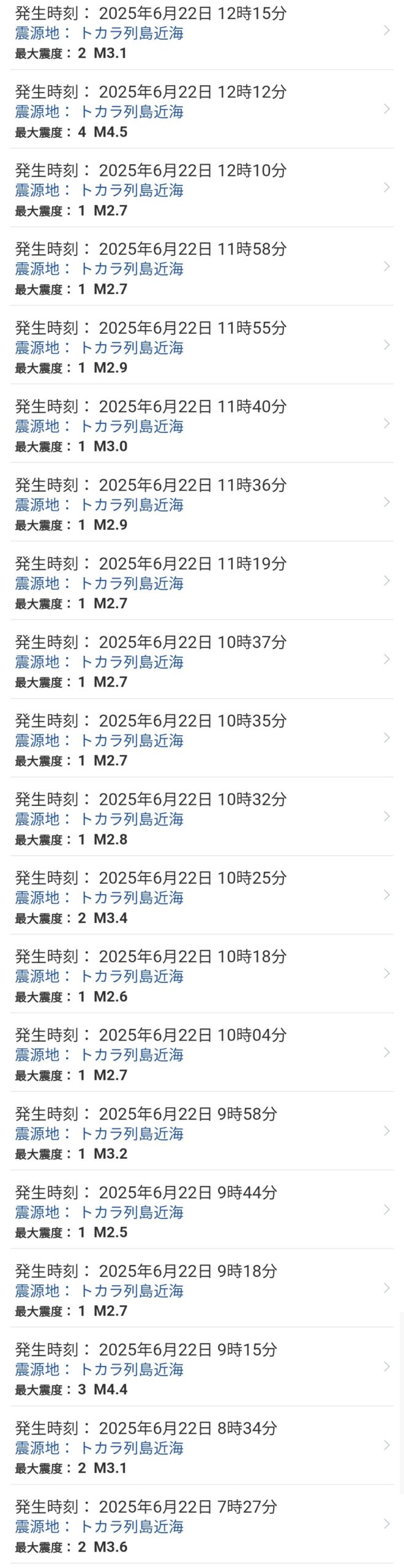Open the 9時44分 M2.5 earthquake row

click(201, 1212)
